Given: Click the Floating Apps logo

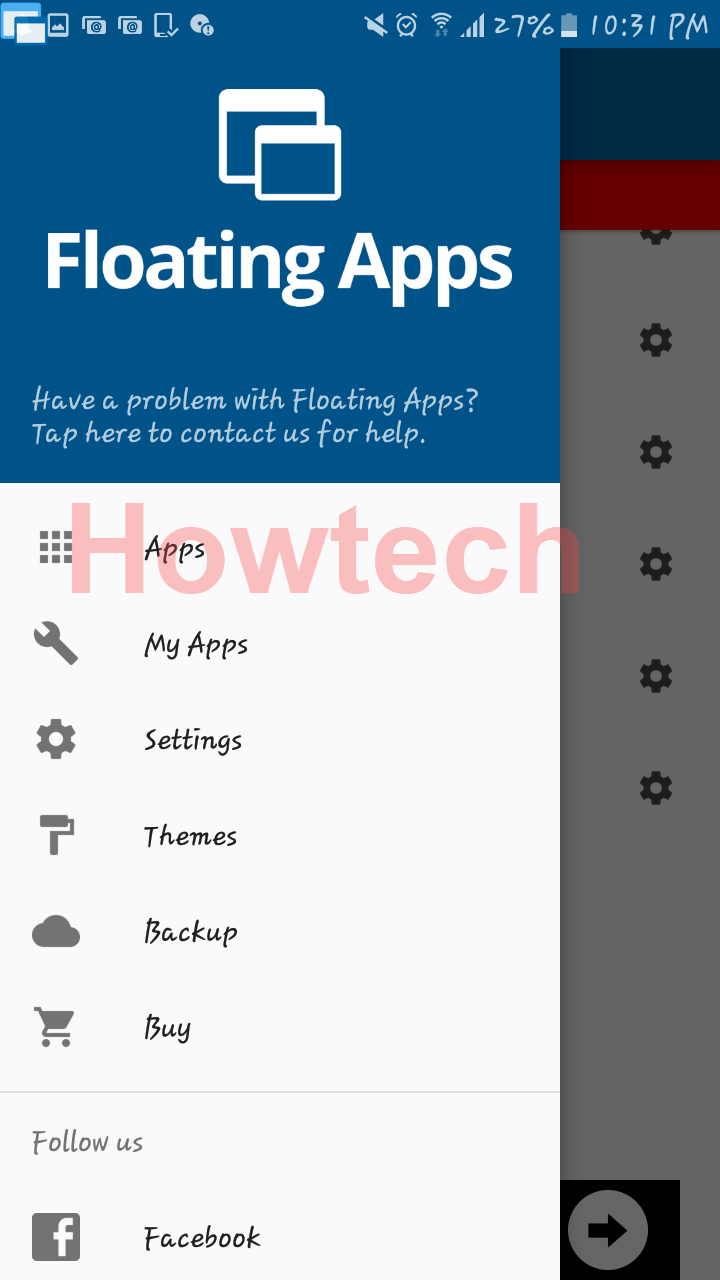Looking at the screenshot, I should click(279, 145).
